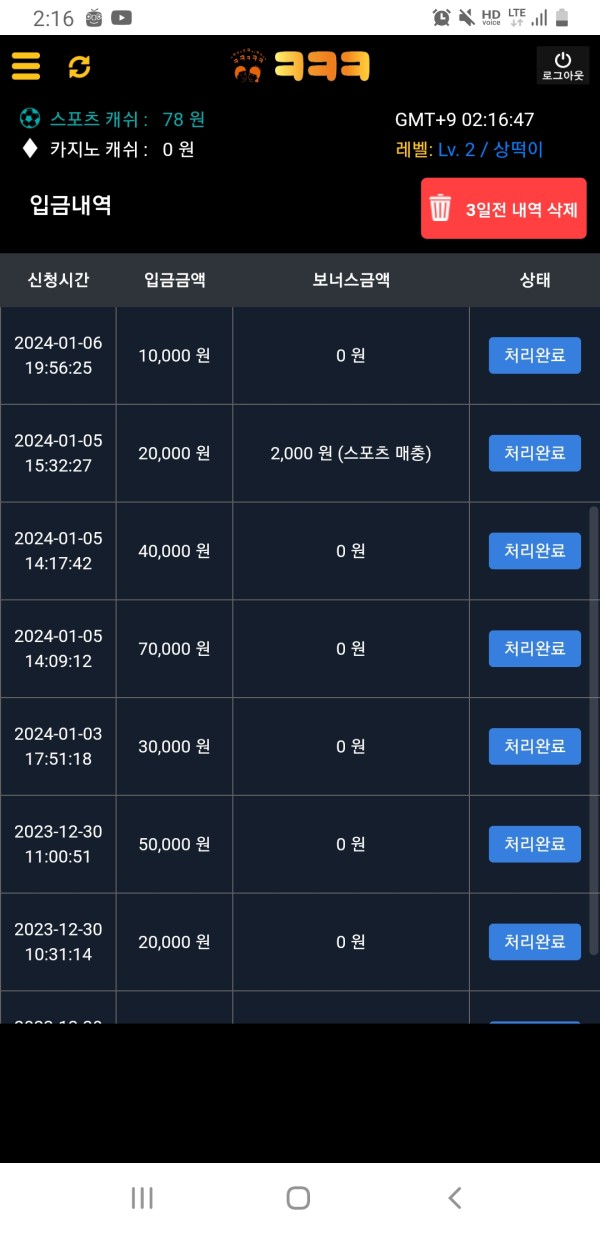Tap 처리완료 for the 2024-01-05 15:32:27 deposit
600x1233 pixels.
(x=534, y=453)
